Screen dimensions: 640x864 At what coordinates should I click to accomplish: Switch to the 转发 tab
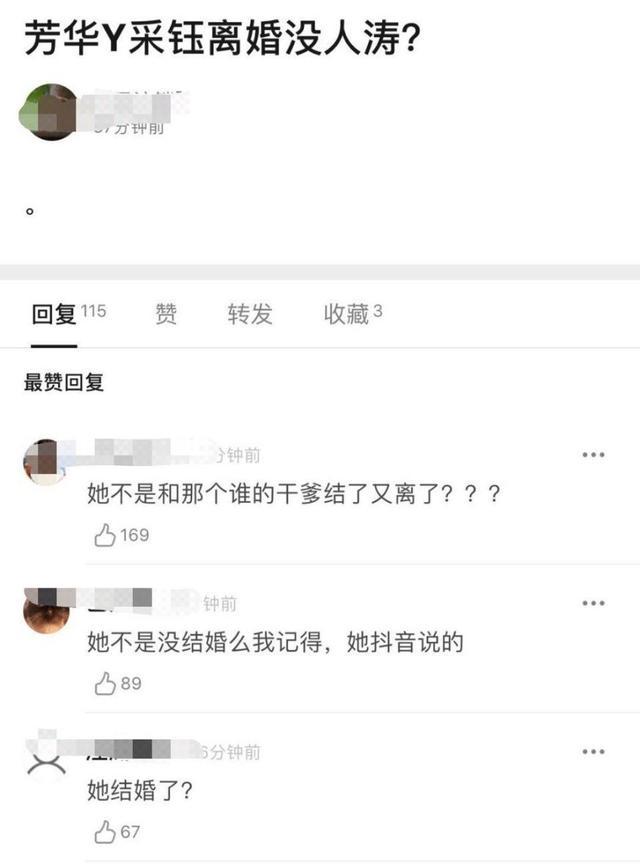click(249, 315)
